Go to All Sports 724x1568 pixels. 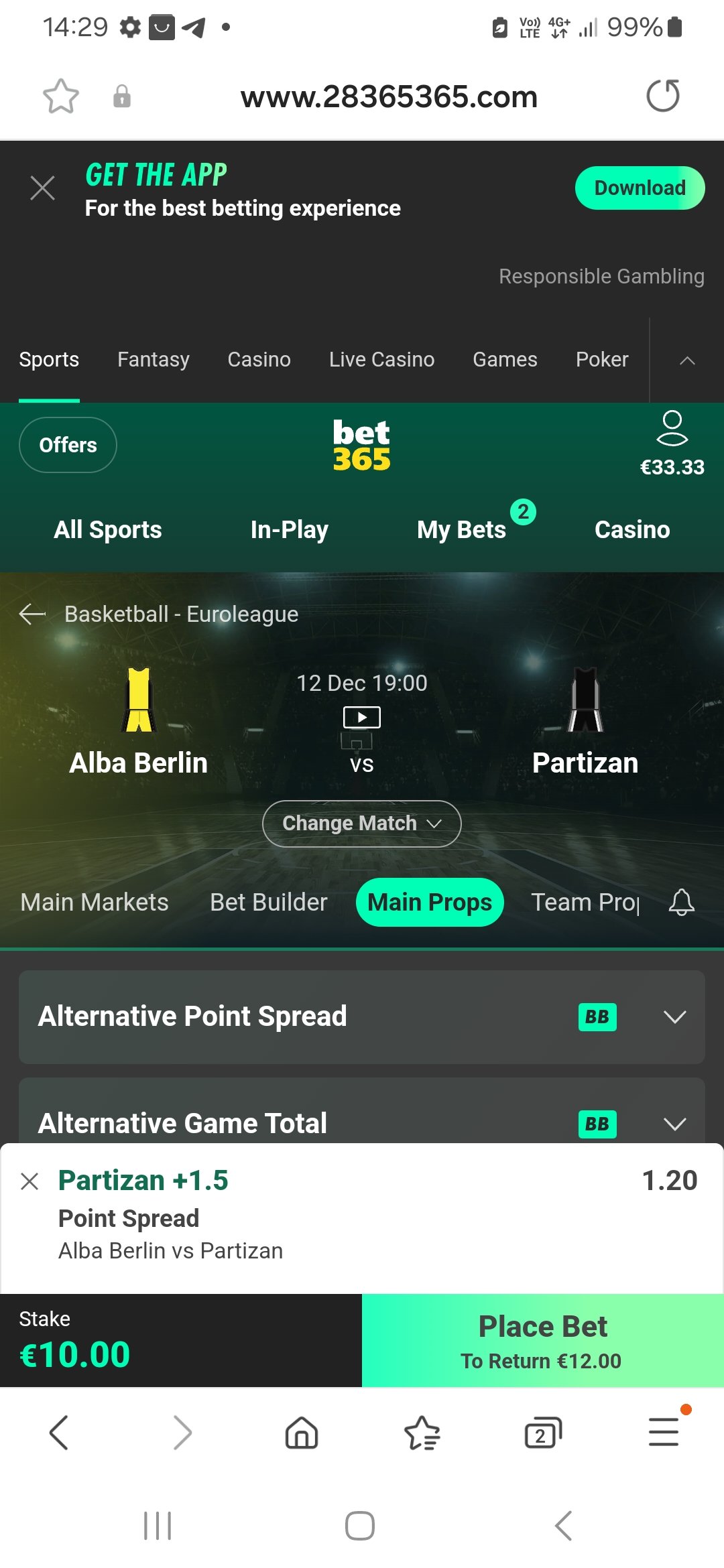tap(108, 529)
